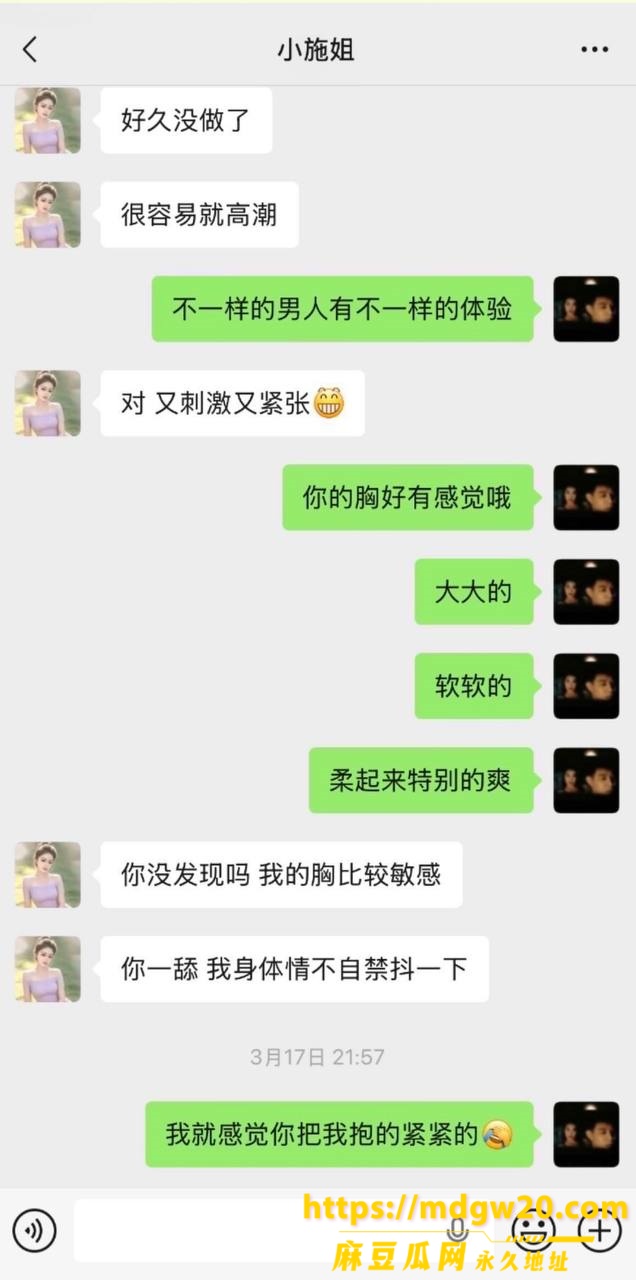The height and width of the screenshot is (1280, 636).
Task: Open the contact avatar beside 好久没做了
Action: [x=48, y=120]
